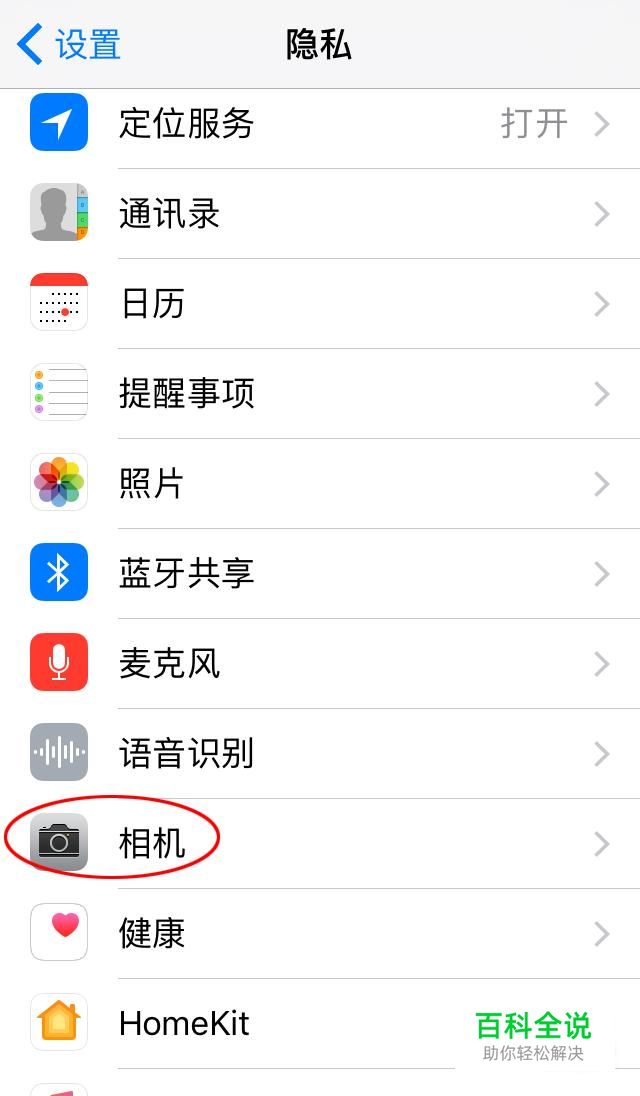Open 语音识别 settings

click(x=320, y=754)
